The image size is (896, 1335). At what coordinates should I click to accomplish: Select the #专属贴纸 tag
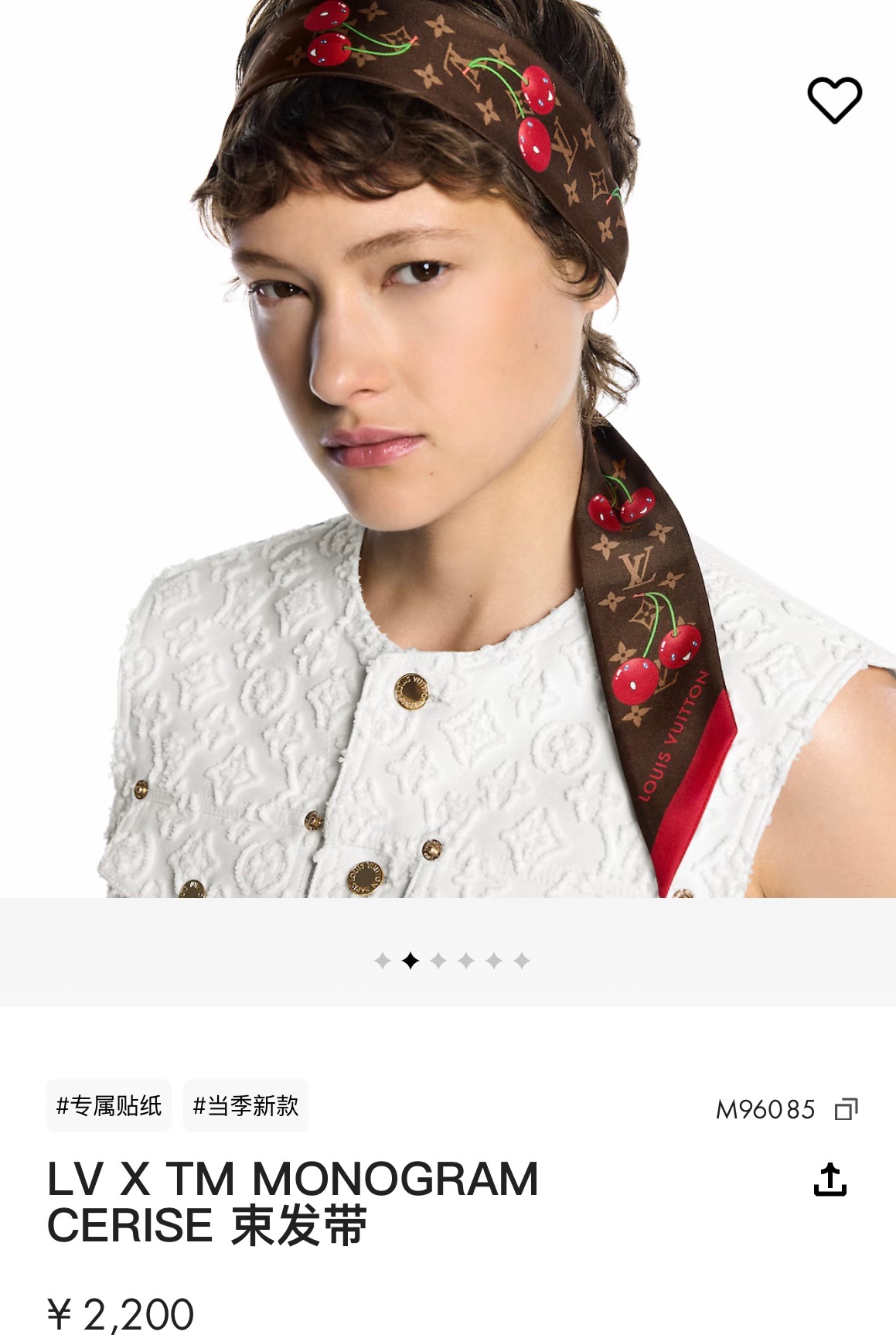click(109, 1106)
